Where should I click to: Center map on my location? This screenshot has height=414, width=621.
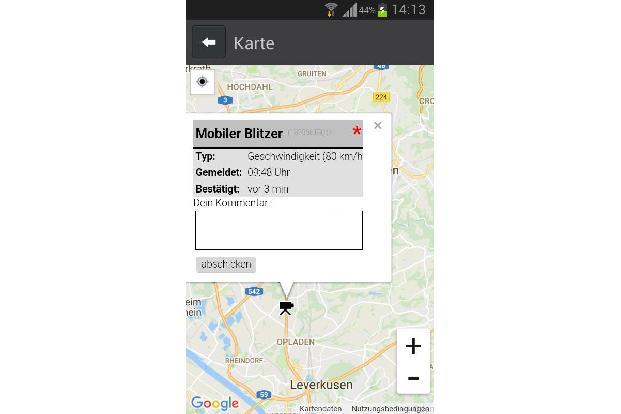[x=202, y=81]
